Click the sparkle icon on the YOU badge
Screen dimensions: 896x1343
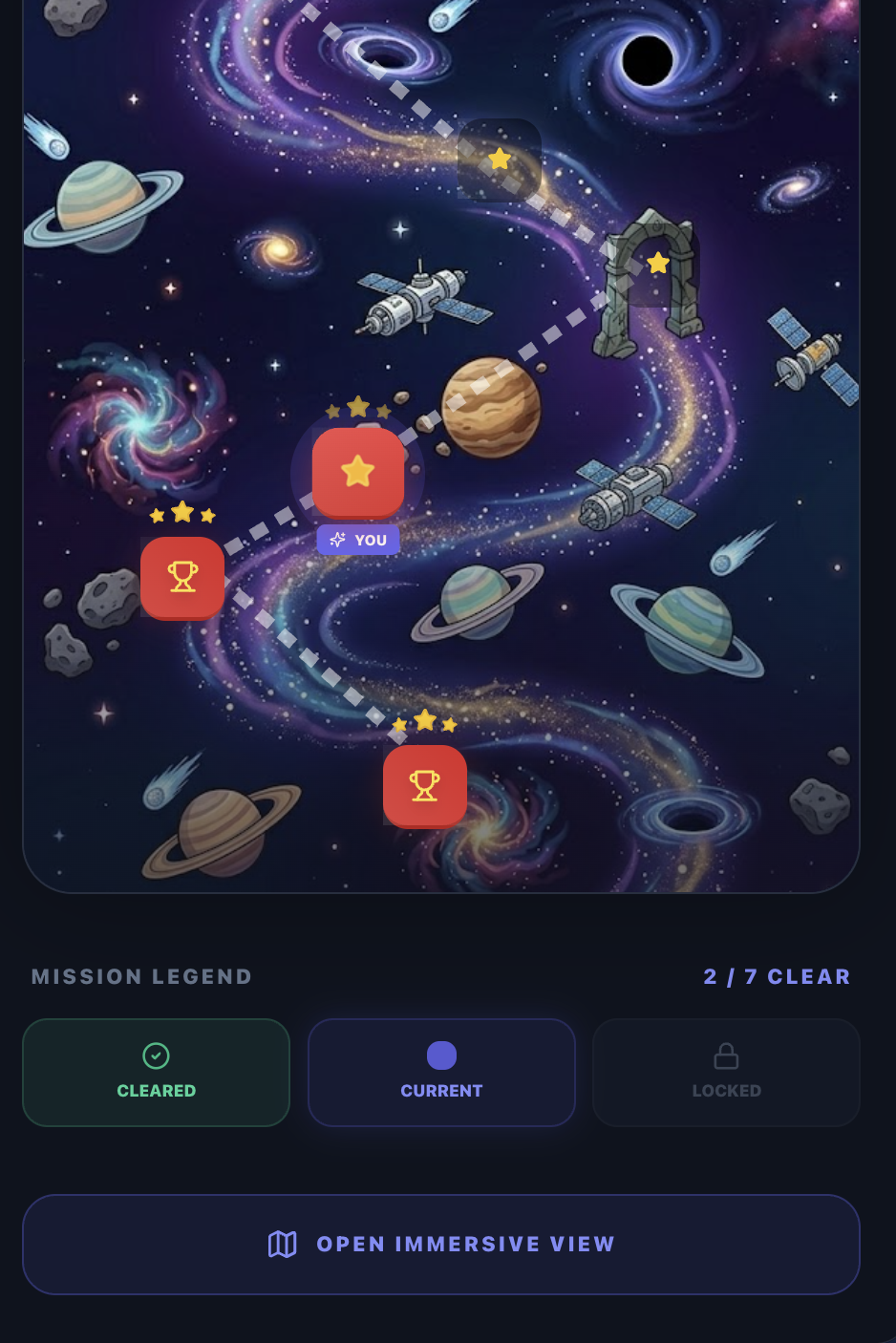pos(336,540)
